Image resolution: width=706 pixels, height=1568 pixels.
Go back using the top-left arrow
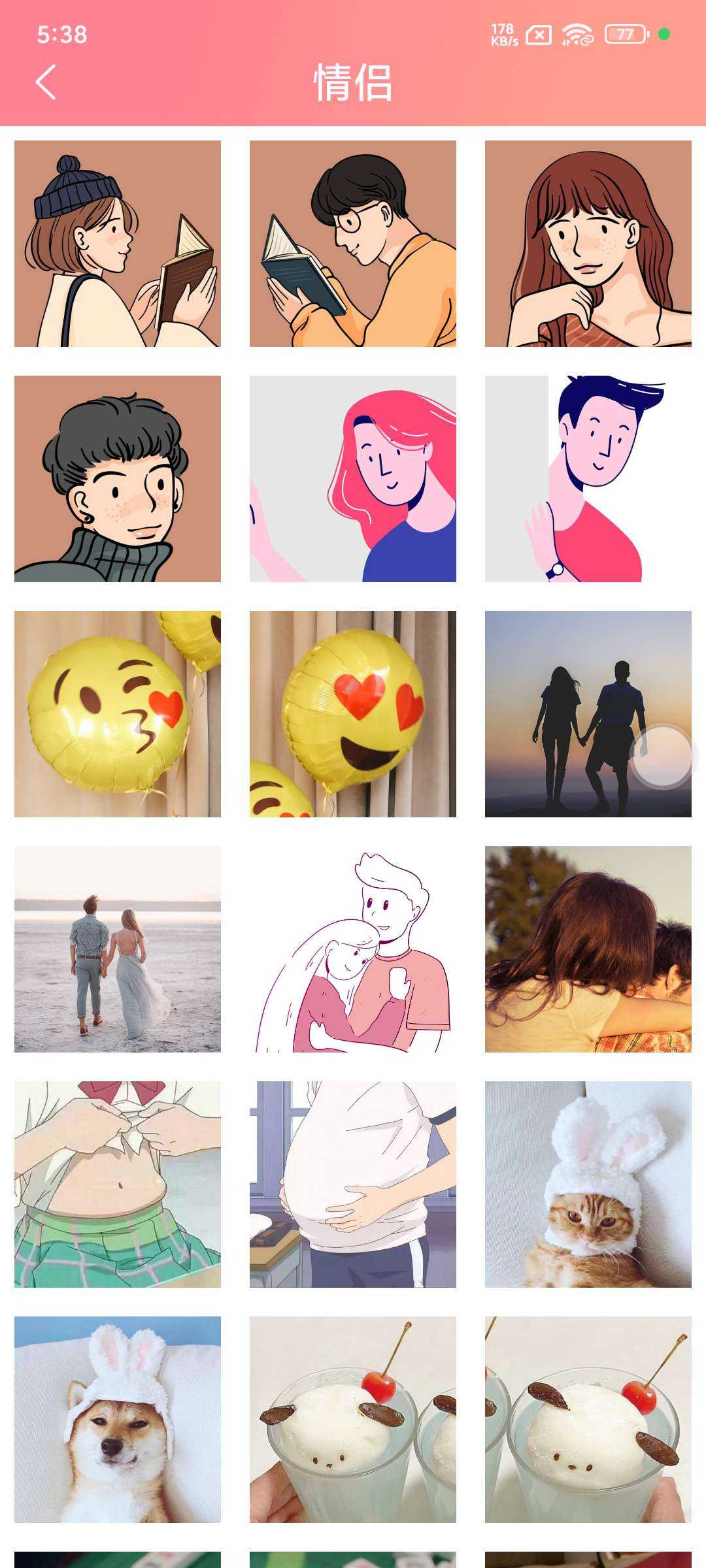[46, 82]
